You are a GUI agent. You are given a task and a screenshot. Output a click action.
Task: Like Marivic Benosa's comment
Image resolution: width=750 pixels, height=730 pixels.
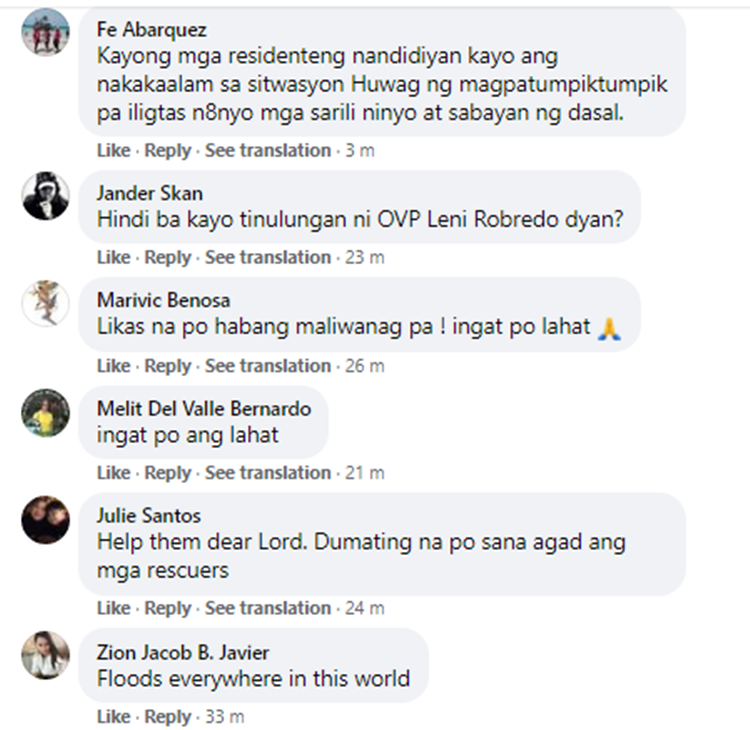click(x=113, y=366)
